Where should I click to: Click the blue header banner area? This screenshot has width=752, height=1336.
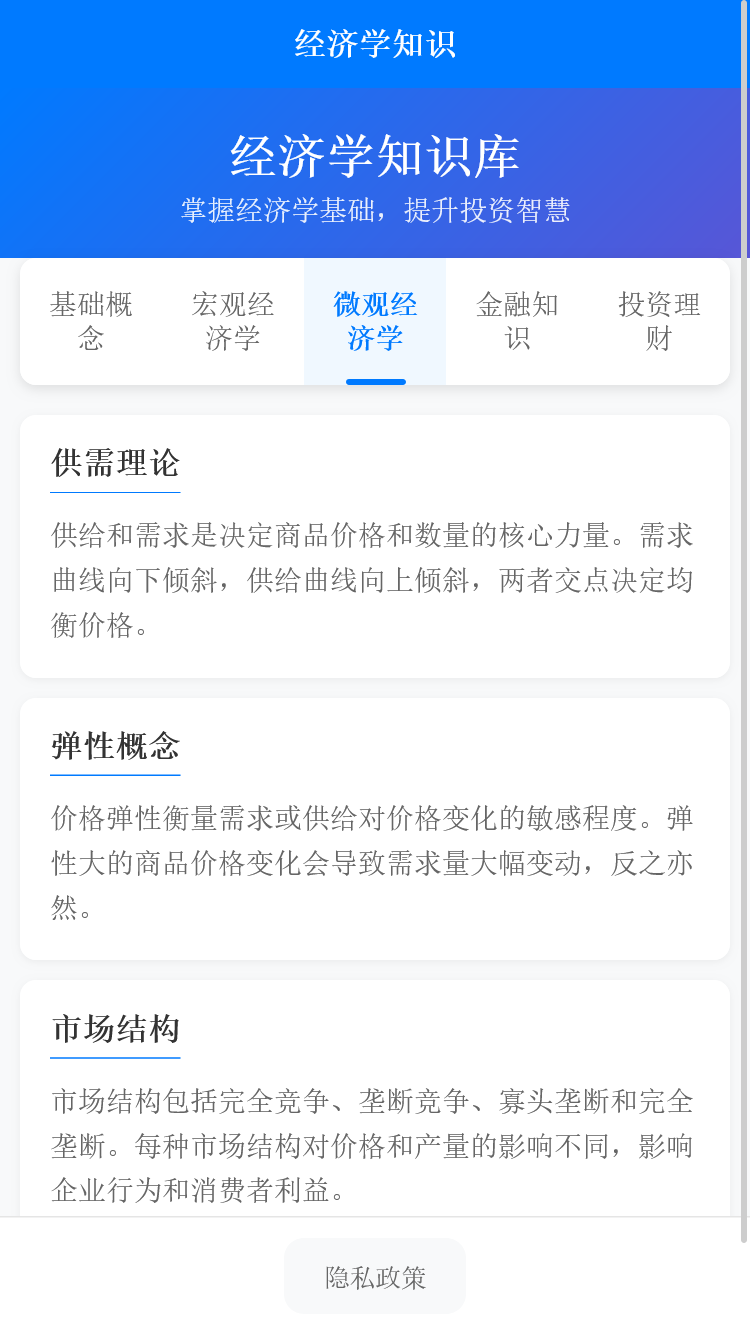coord(375,170)
